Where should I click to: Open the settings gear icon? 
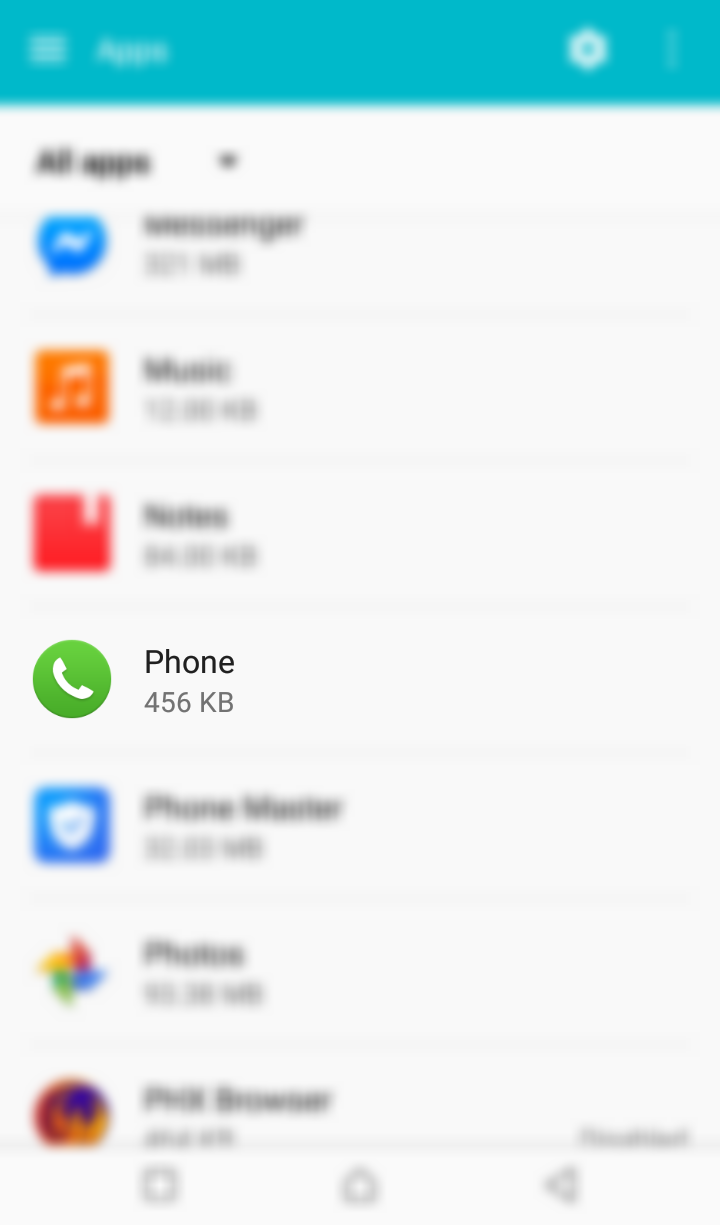click(587, 50)
